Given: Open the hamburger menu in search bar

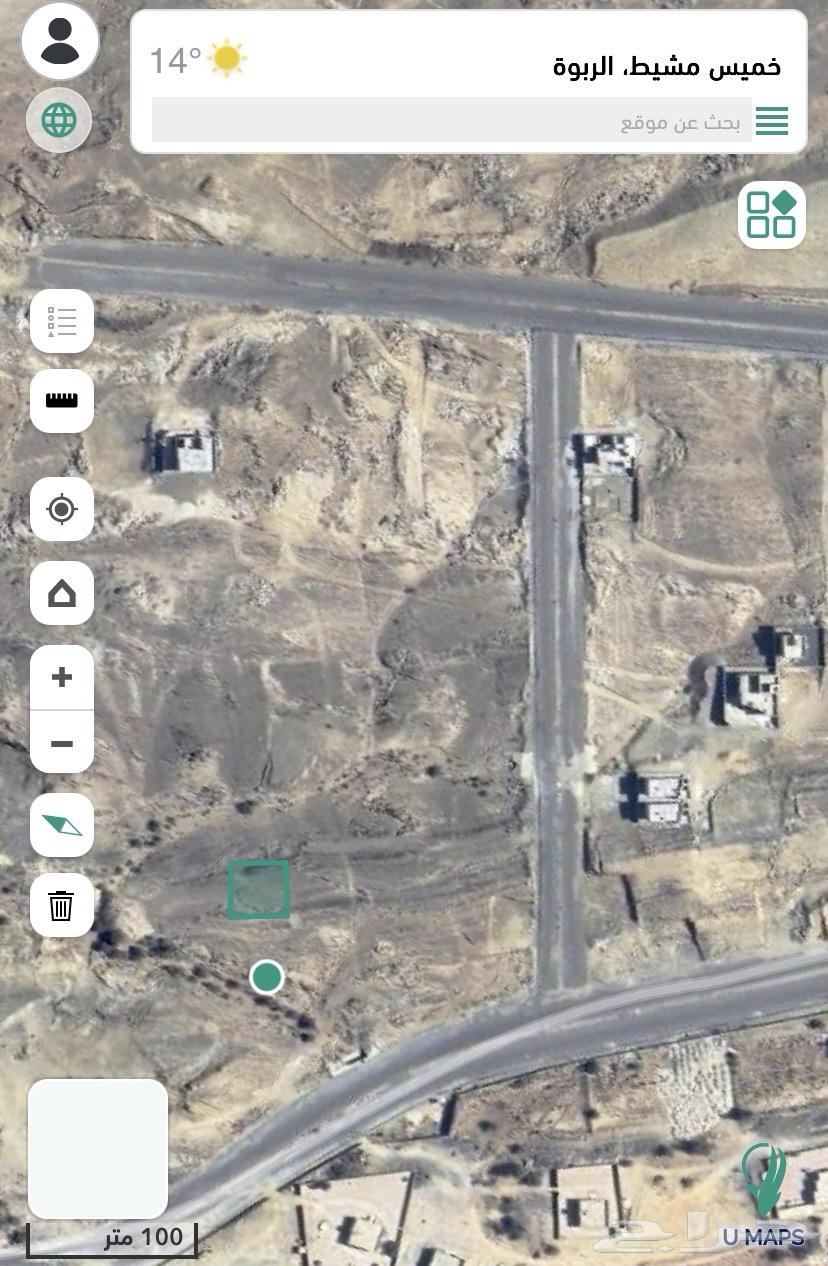Looking at the screenshot, I should click(x=772, y=122).
